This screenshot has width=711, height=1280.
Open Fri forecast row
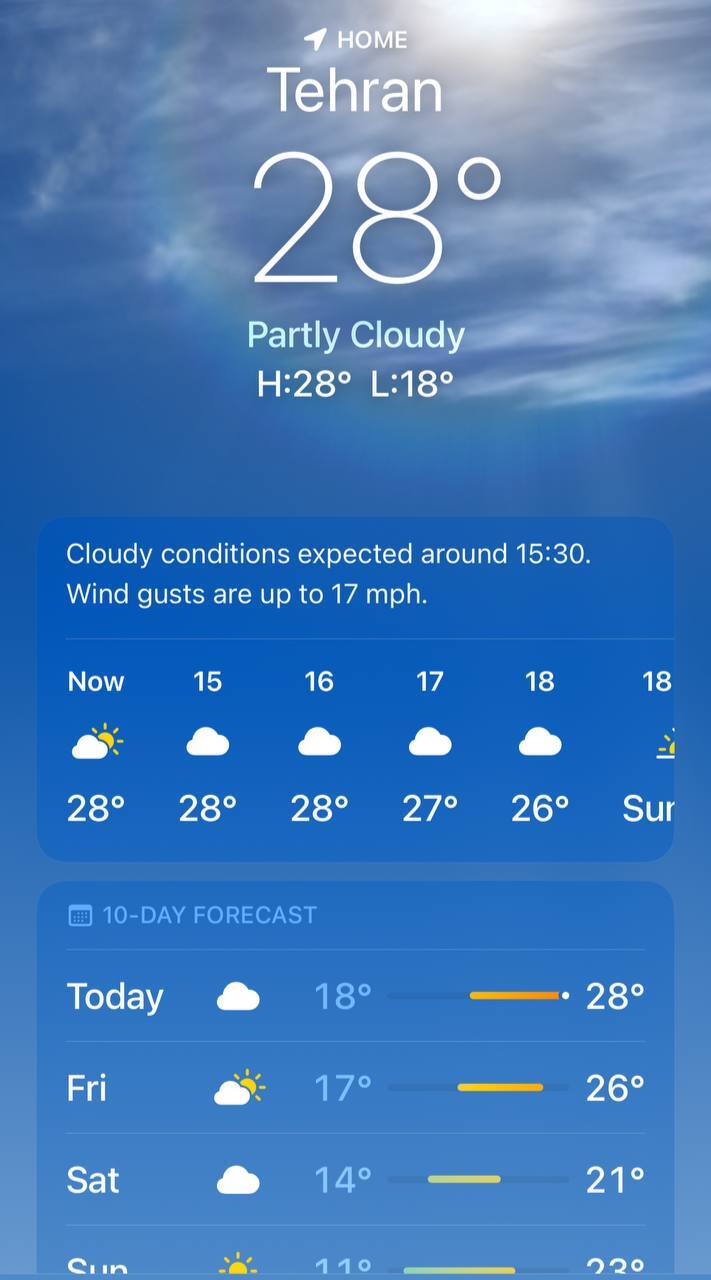[355, 1088]
